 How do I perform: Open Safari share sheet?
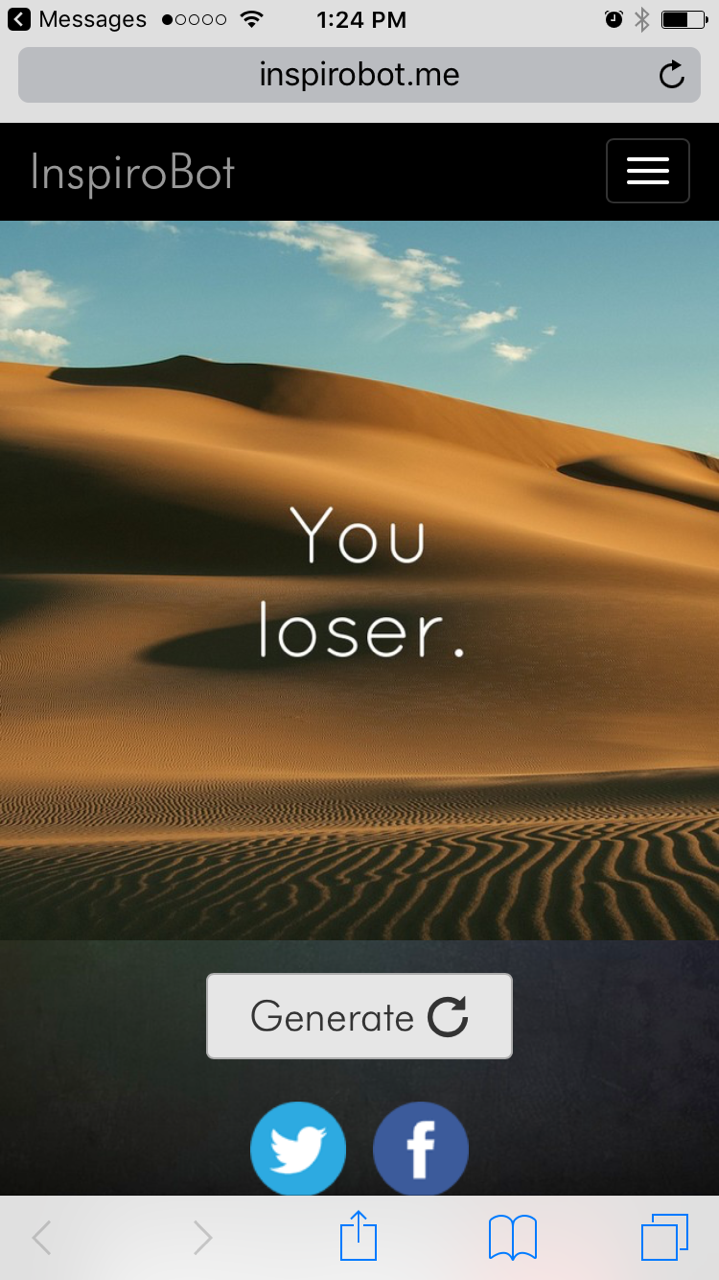point(358,1238)
